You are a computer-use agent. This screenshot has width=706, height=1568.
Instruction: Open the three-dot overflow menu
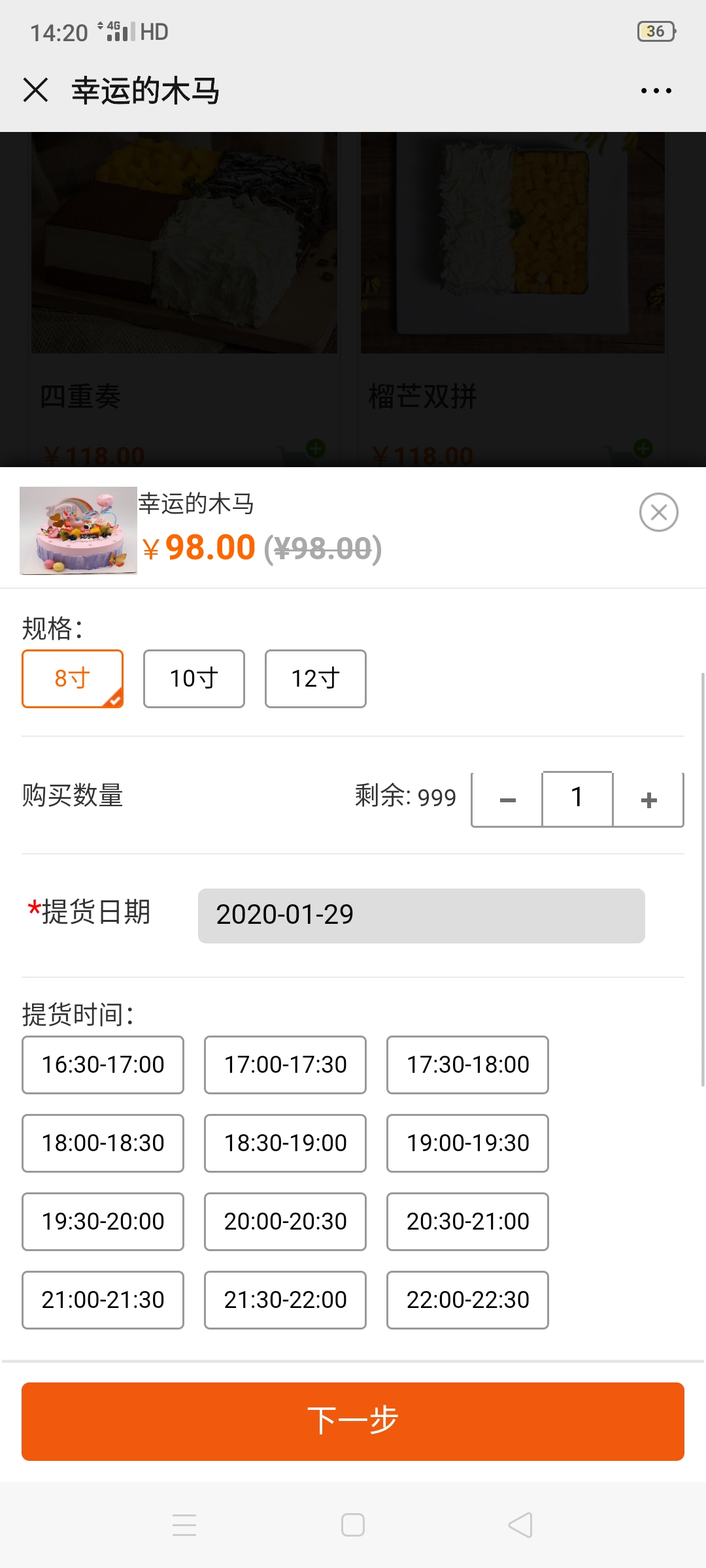(656, 91)
